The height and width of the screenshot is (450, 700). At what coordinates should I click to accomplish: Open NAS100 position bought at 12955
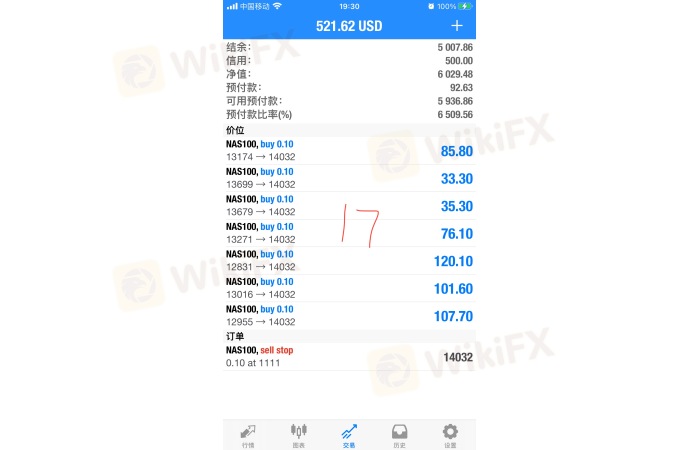click(x=349, y=316)
